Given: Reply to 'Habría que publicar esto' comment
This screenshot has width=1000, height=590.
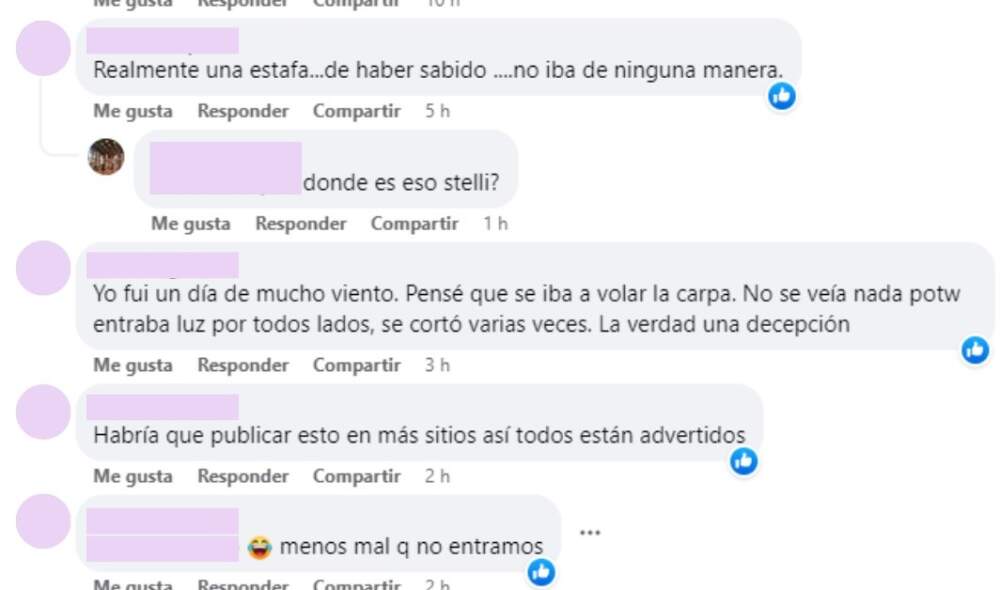Looking at the screenshot, I should coord(243,476).
